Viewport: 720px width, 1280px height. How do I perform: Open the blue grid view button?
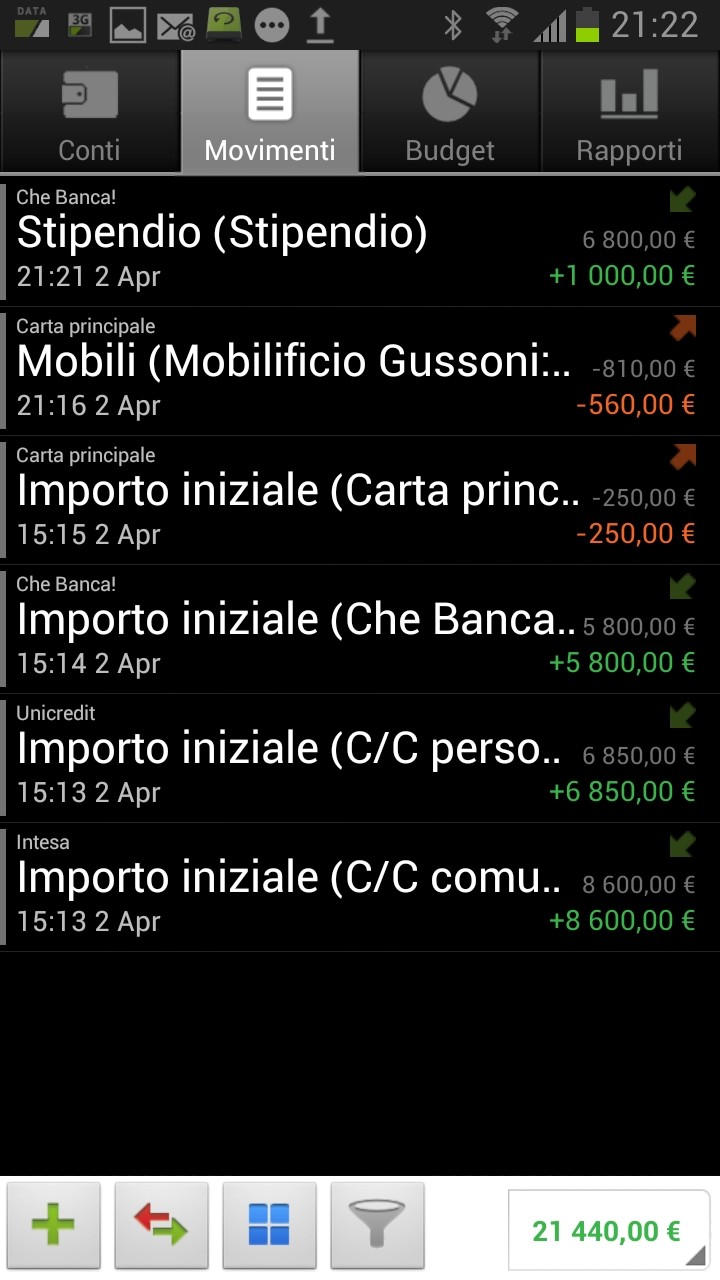(x=270, y=1225)
